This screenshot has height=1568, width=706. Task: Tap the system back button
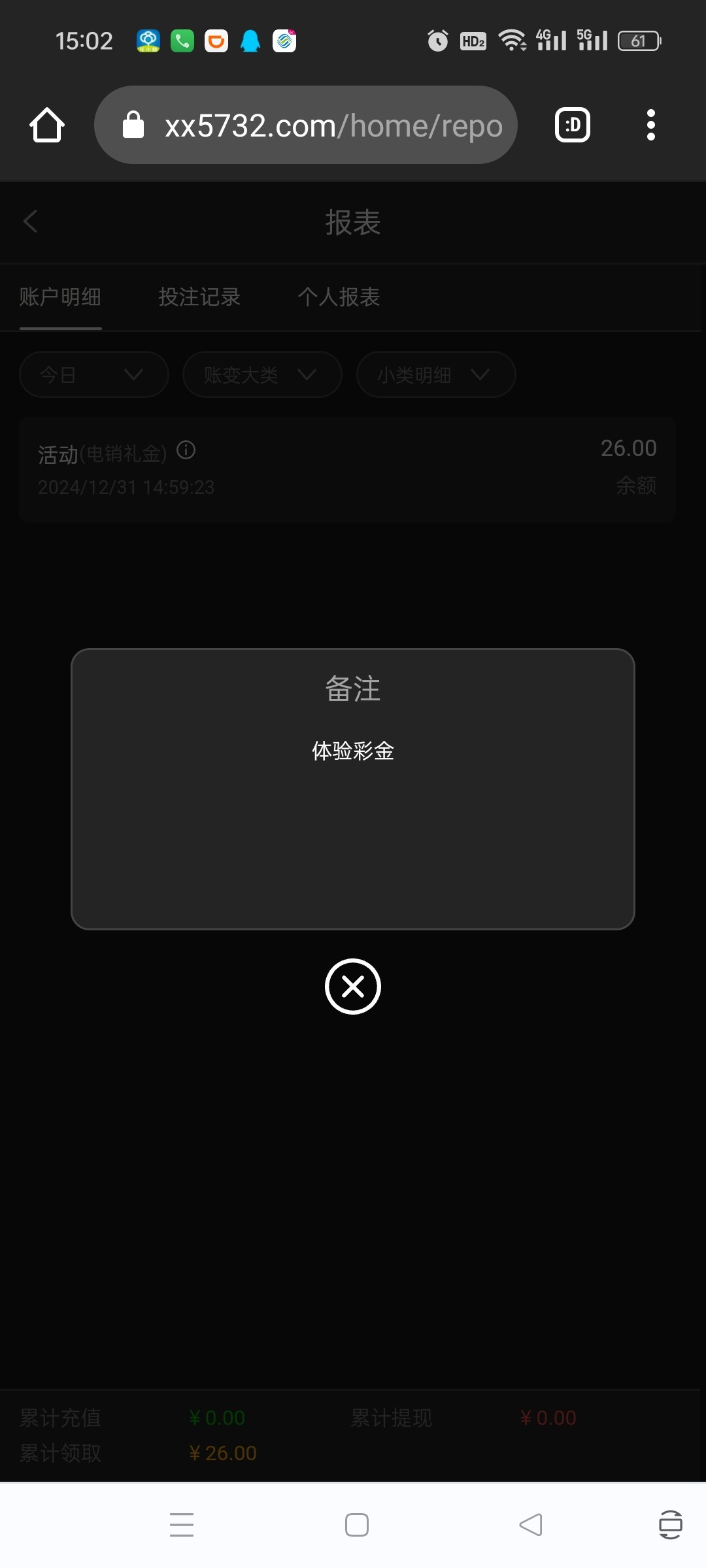click(531, 1525)
